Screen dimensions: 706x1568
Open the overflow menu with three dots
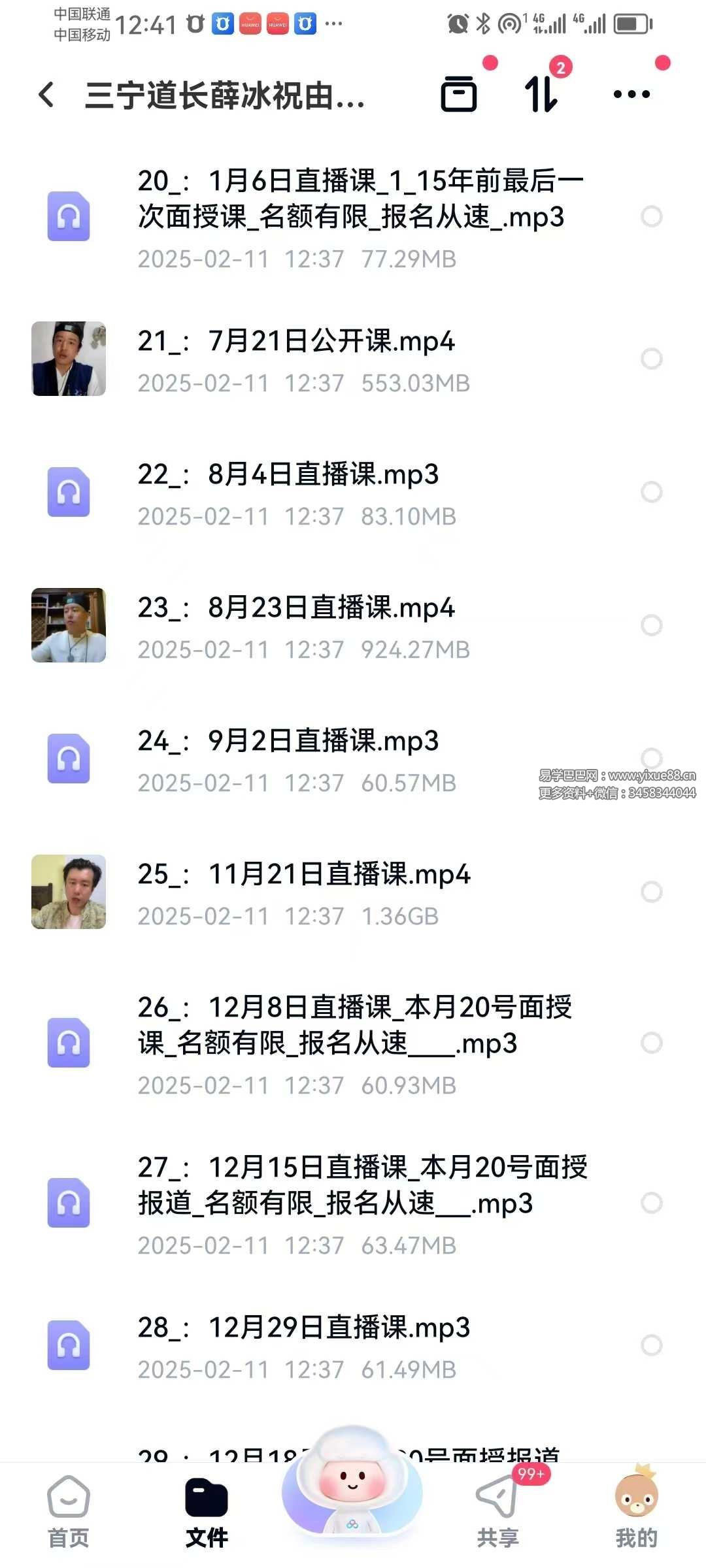631,94
